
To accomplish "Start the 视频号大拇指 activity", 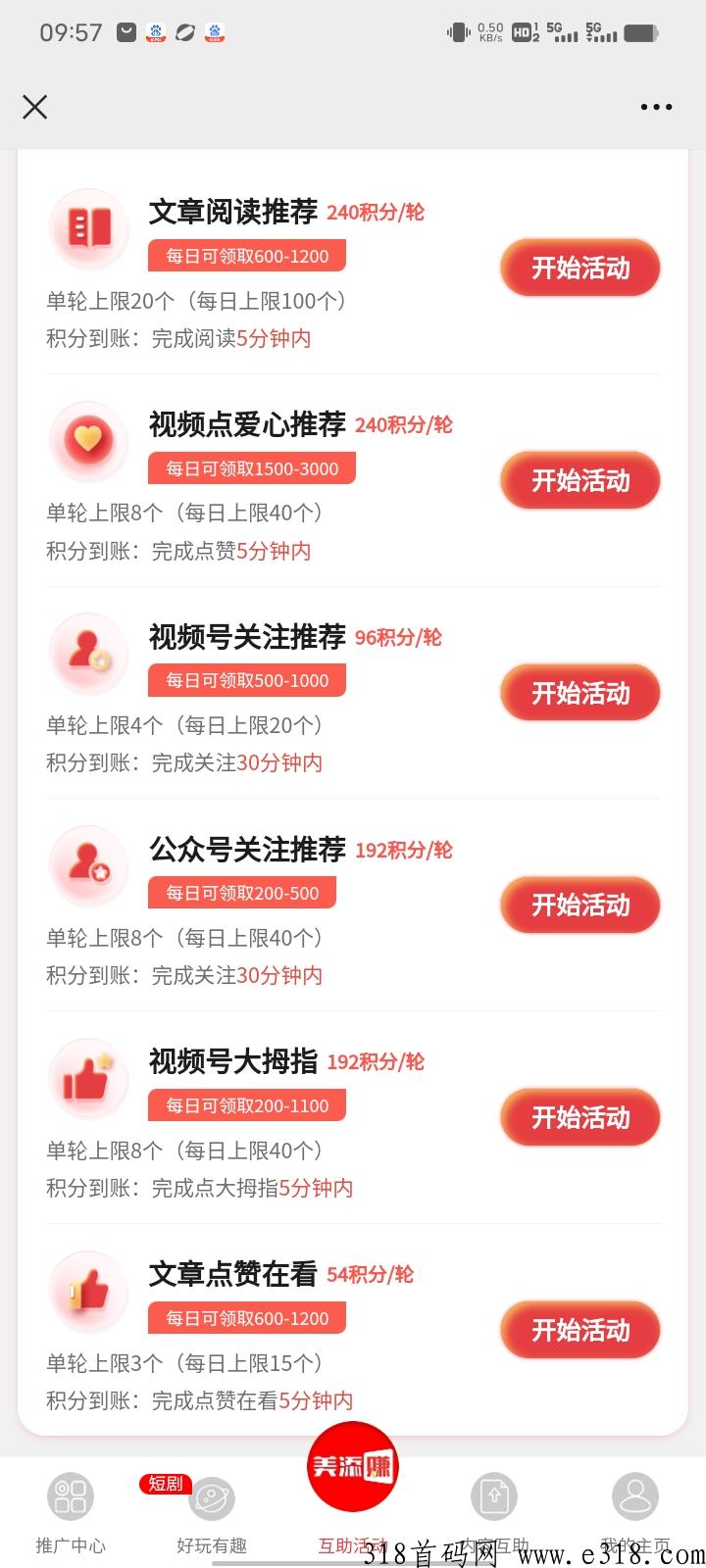I will [x=580, y=1117].
